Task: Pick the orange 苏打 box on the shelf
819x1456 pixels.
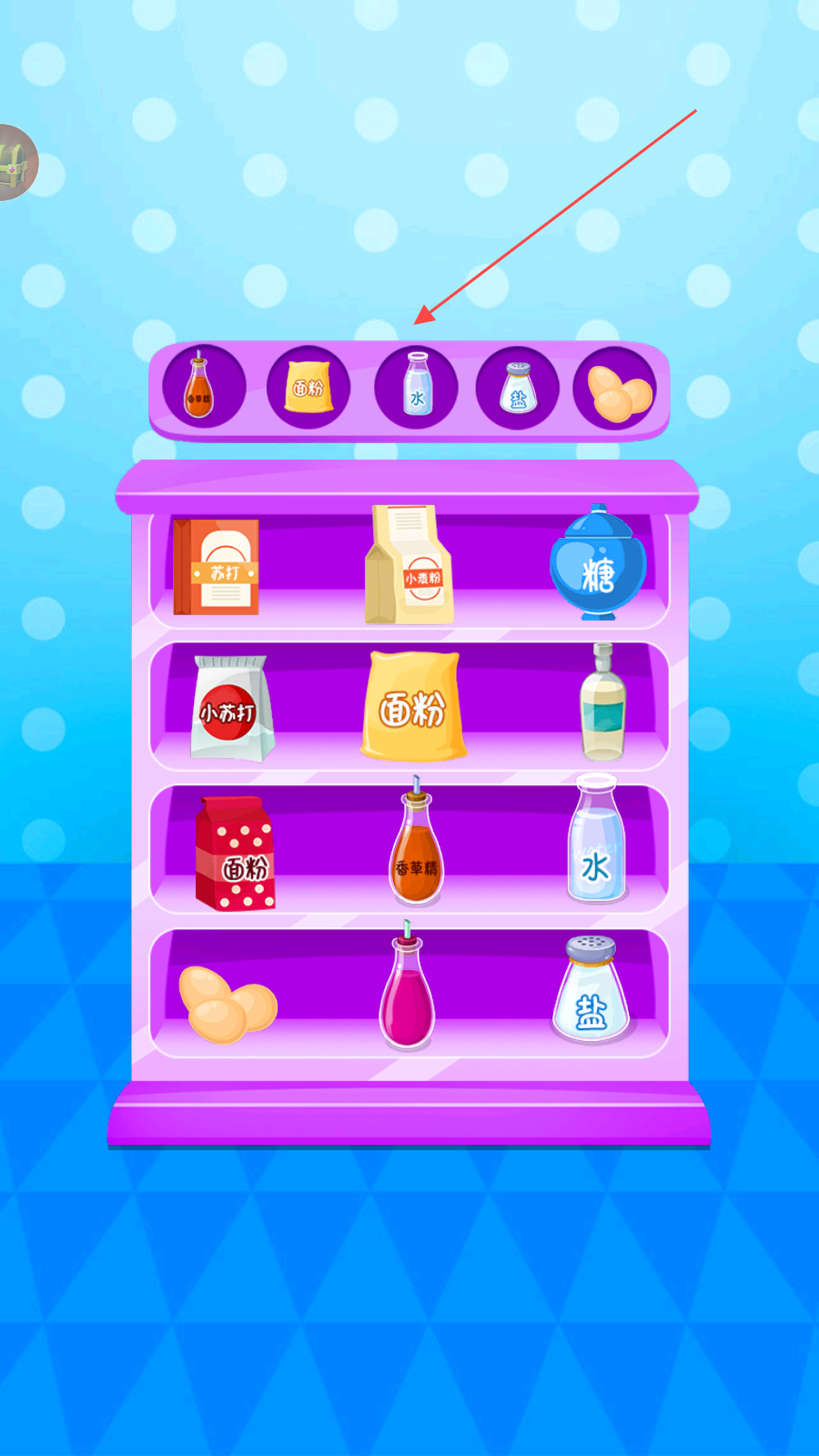Action: point(217,568)
